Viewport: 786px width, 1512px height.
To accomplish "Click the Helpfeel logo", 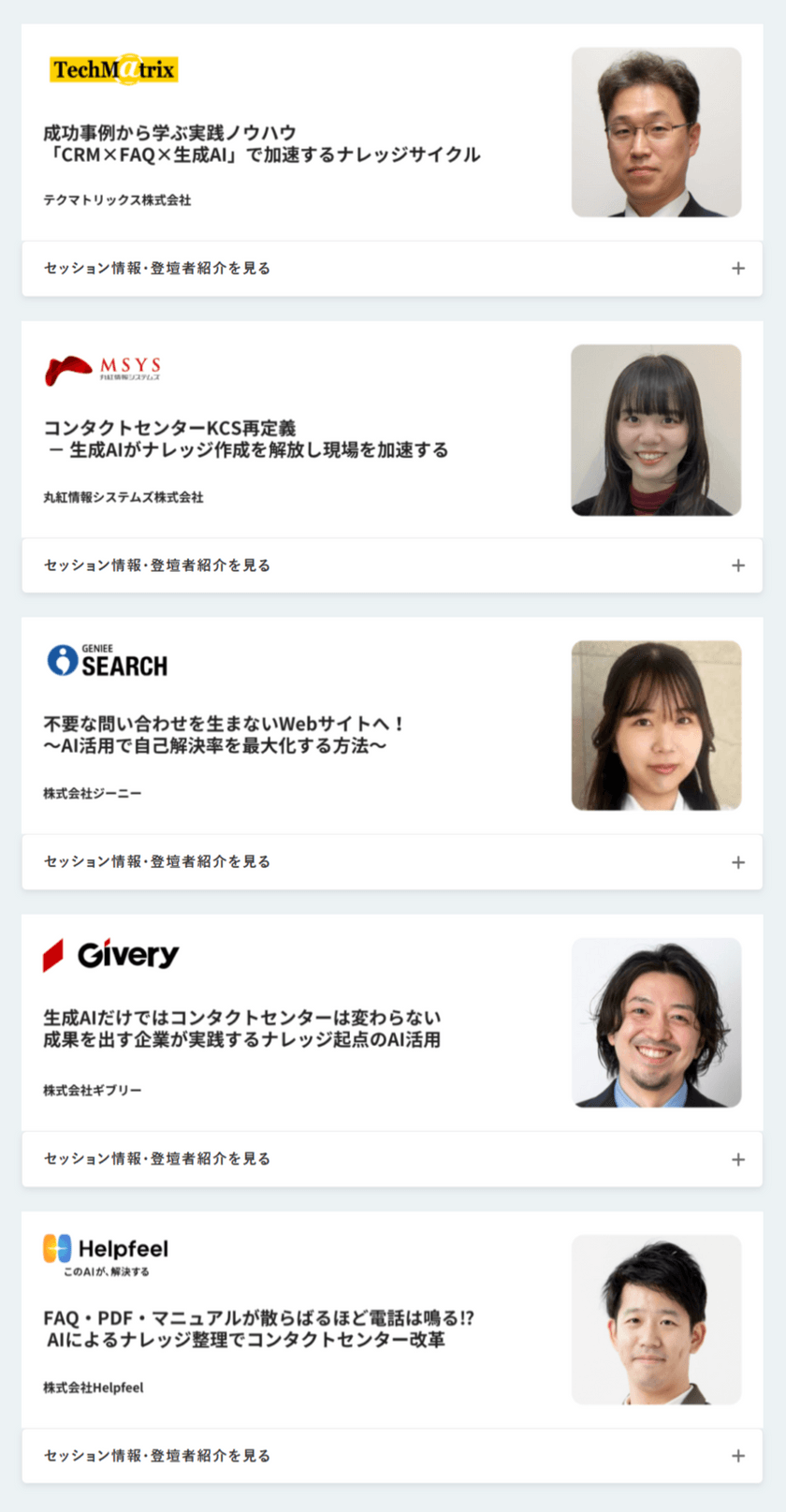I will click(106, 1248).
